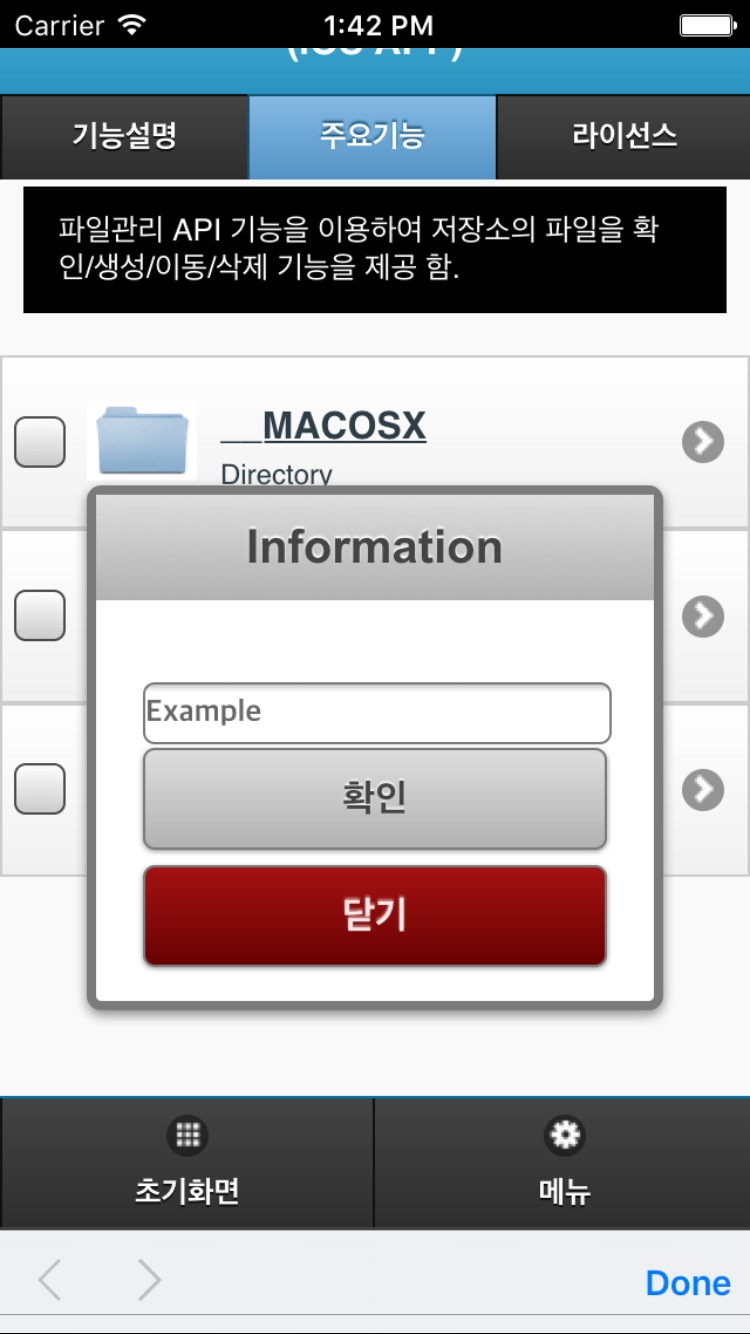Screen dimensions: 750x1334
Task: Open the __MACOSX directory link
Action: (x=324, y=426)
